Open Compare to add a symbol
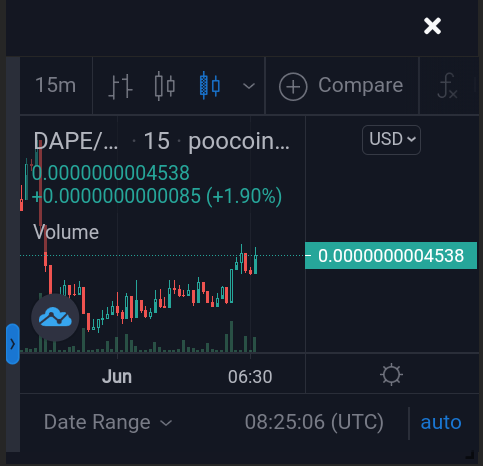 [341, 86]
